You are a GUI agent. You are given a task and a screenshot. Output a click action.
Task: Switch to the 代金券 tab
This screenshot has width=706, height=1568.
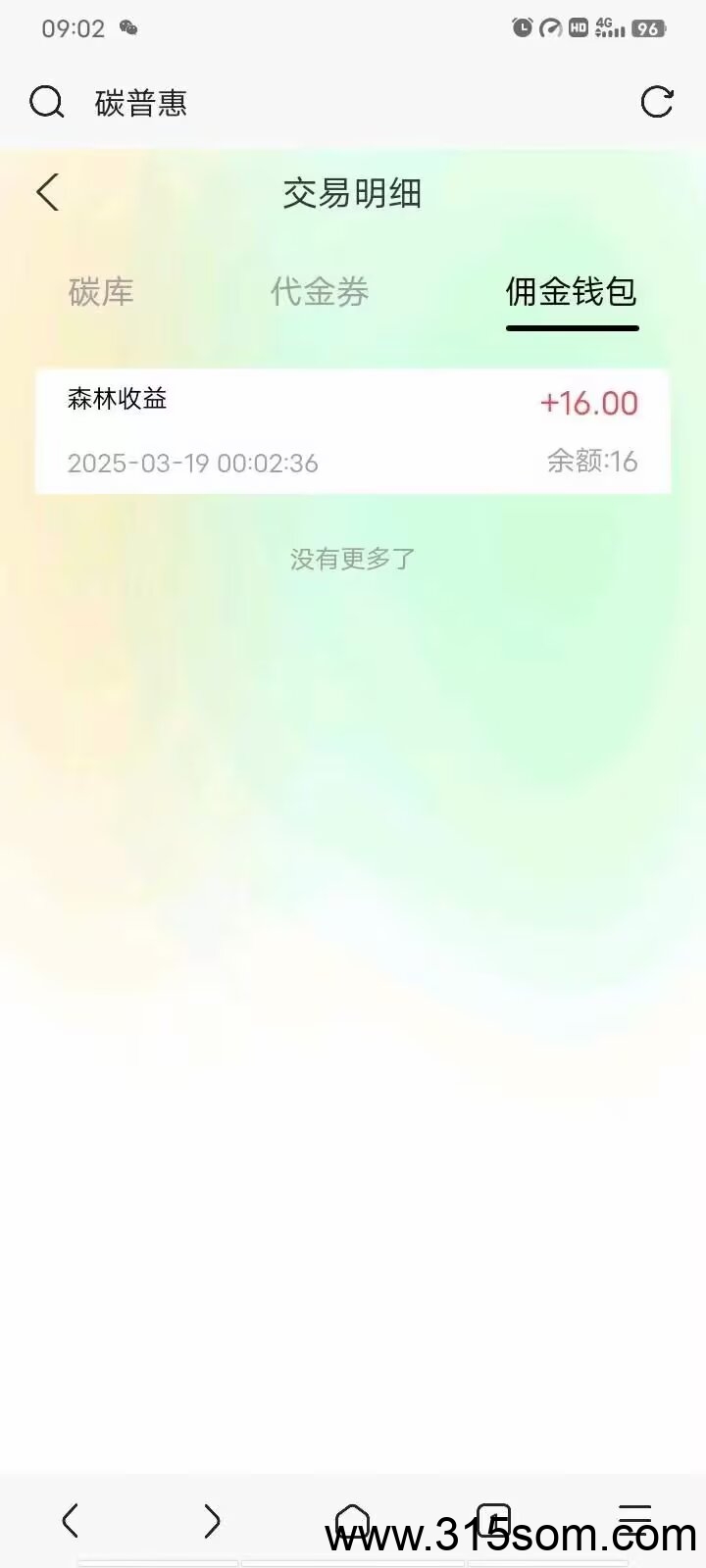319,292
